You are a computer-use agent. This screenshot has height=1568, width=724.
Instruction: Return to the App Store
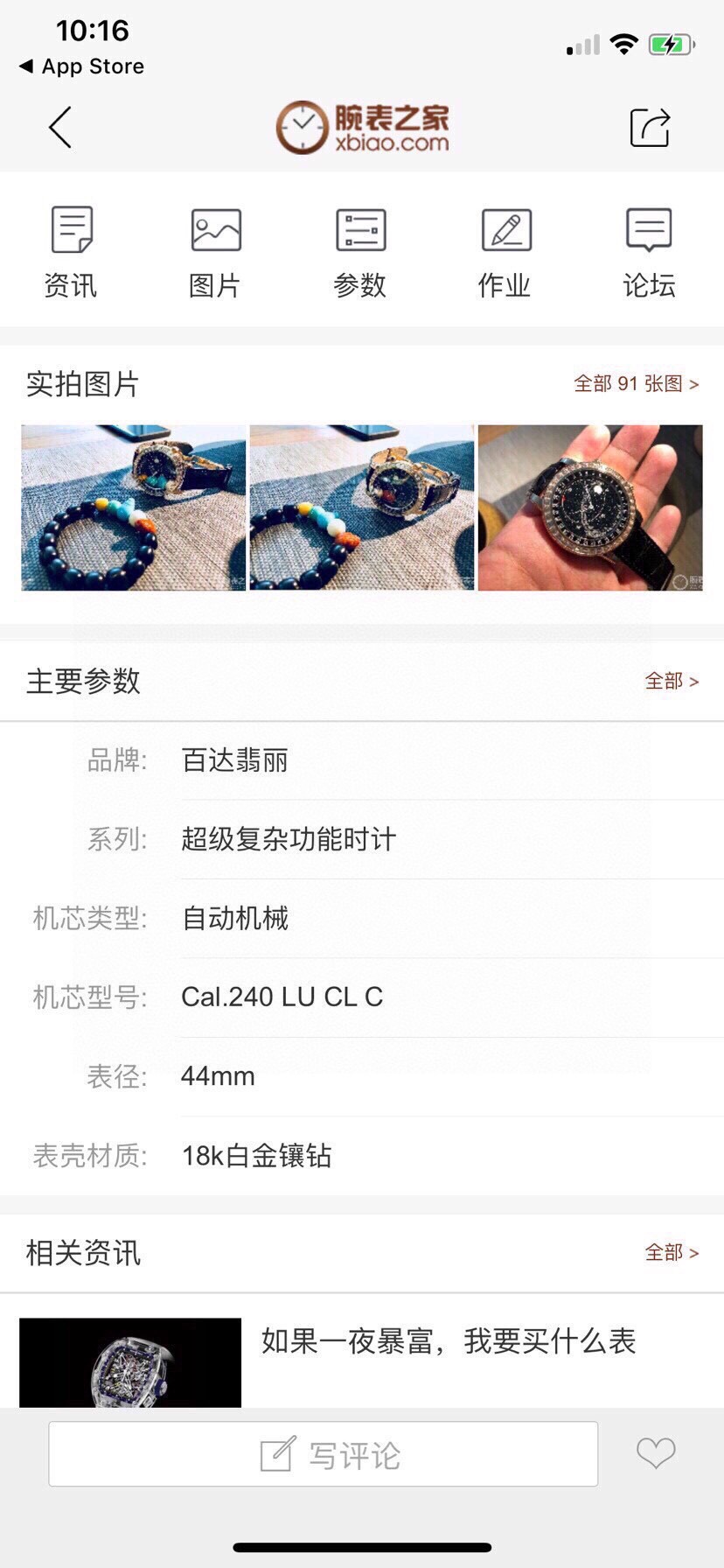click(x=82, y=66)
